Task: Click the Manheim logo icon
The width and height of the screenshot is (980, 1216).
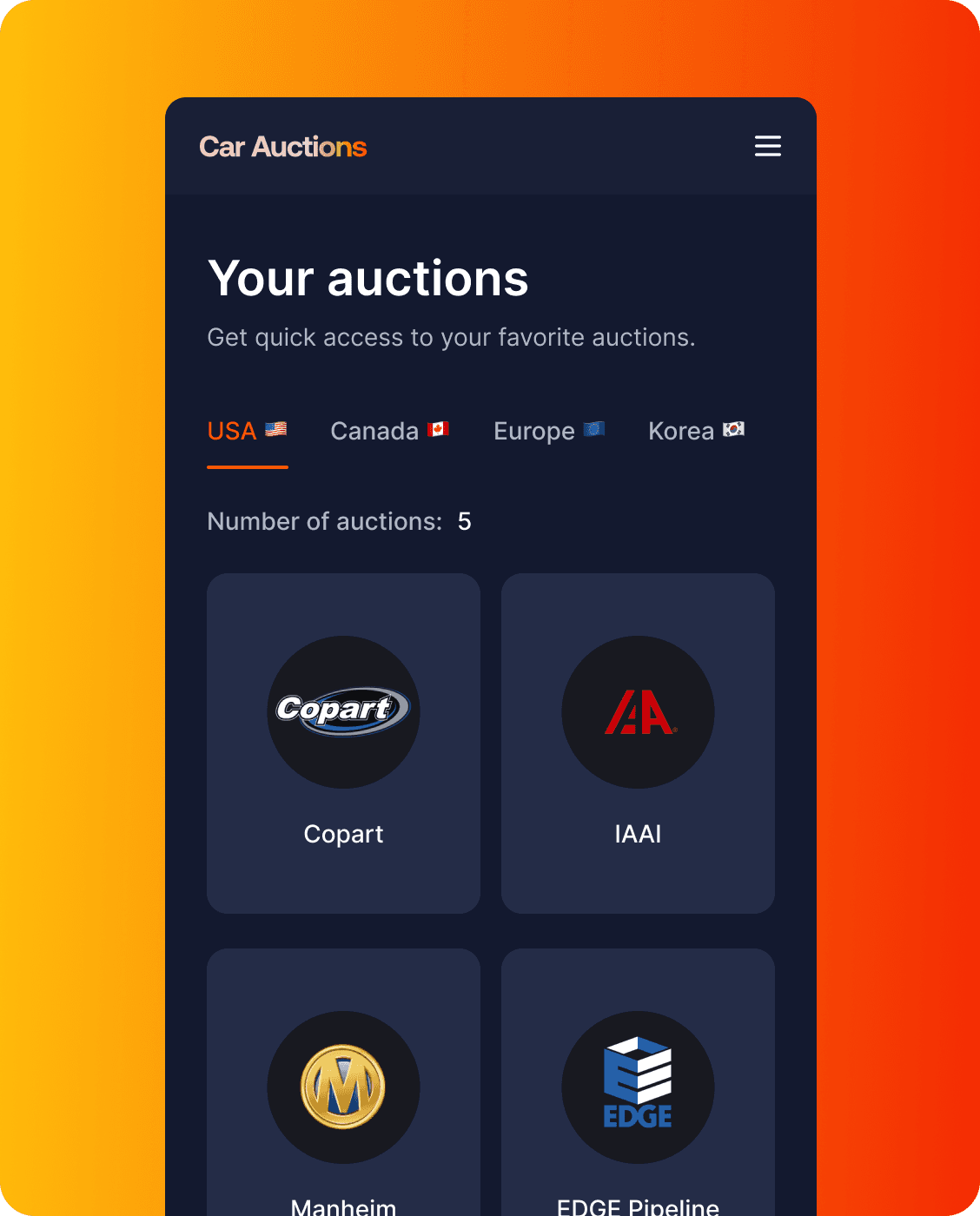Action: (x=343, y=1087)
